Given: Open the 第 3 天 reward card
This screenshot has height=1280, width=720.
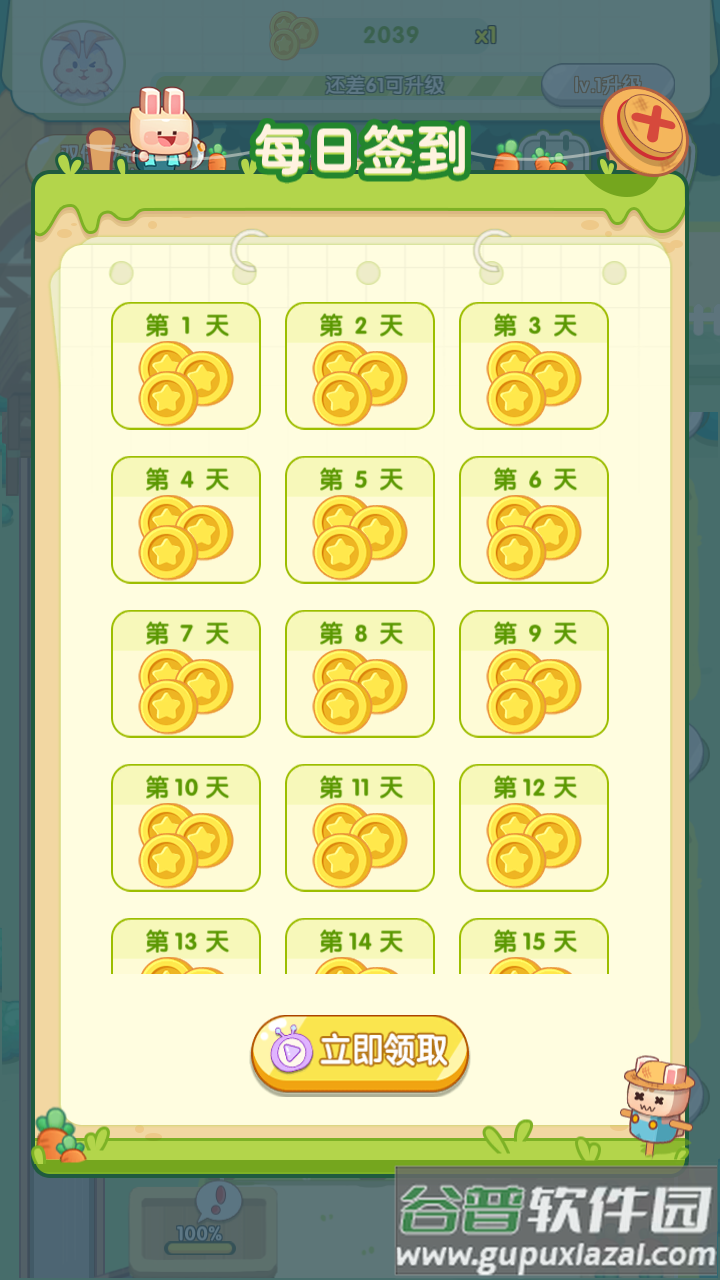Looking at the screenshot, I should click(x=534, y=366).
